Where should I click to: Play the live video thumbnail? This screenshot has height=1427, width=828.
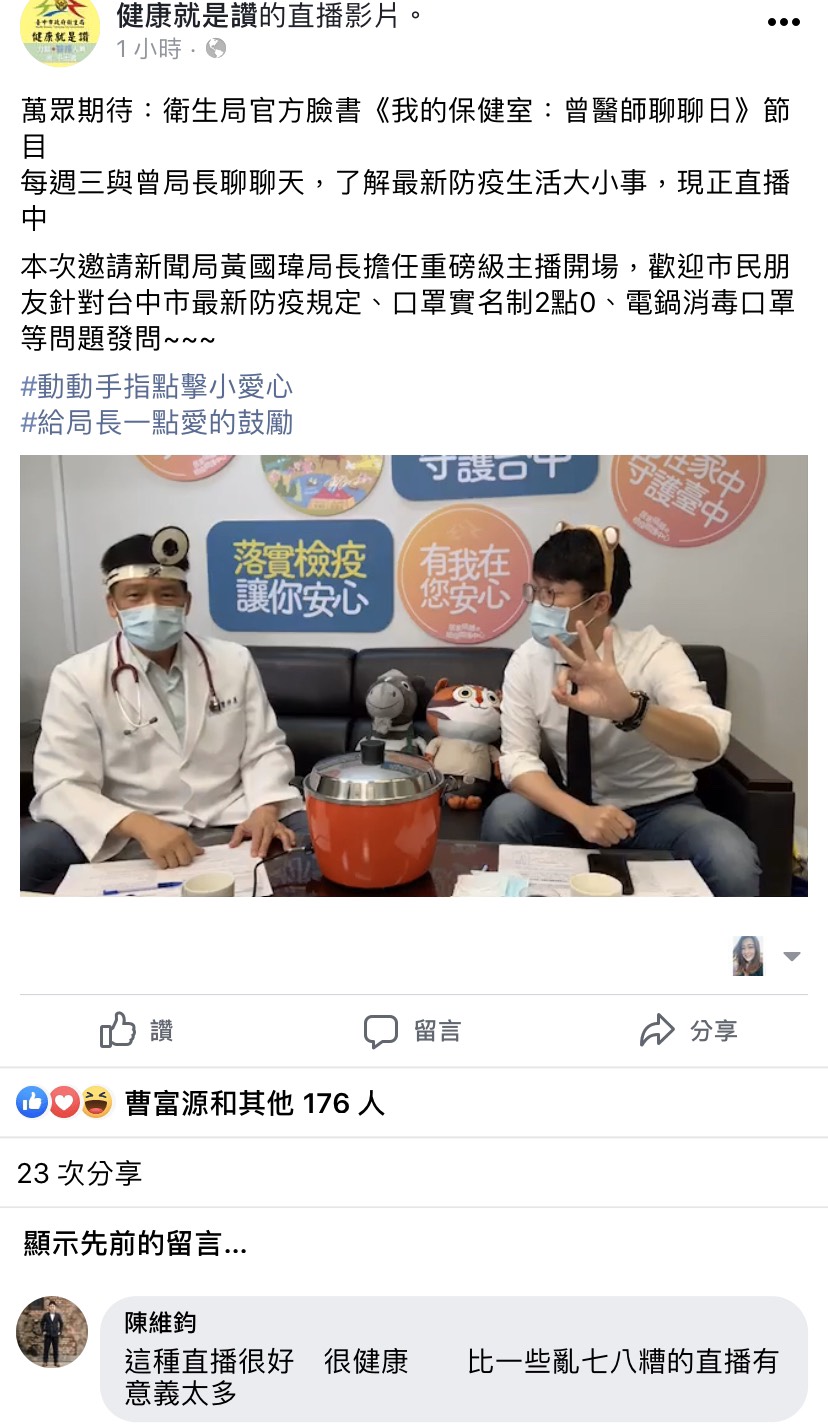point(414,676)
